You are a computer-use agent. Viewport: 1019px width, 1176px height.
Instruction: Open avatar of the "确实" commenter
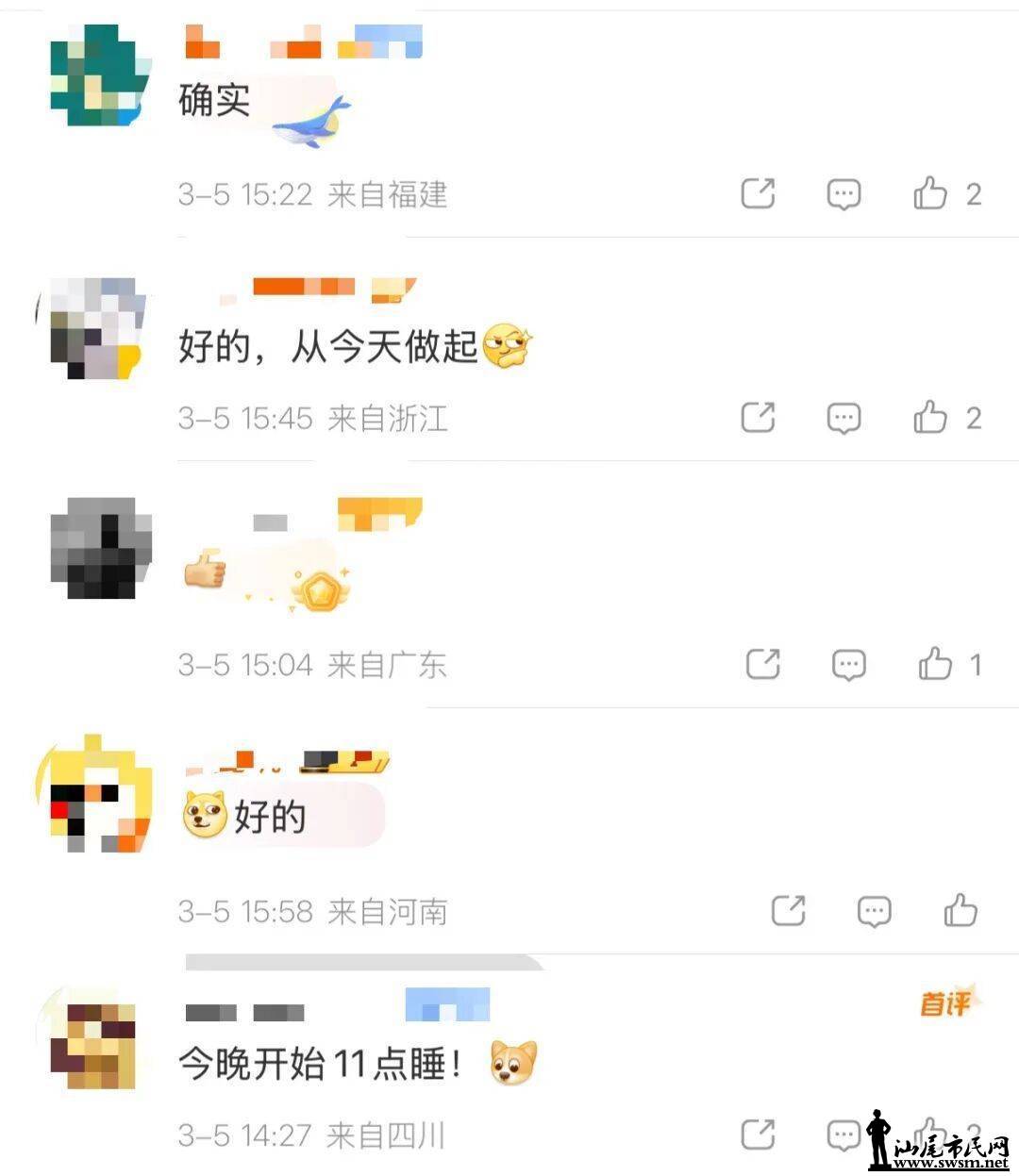point(99,77)
